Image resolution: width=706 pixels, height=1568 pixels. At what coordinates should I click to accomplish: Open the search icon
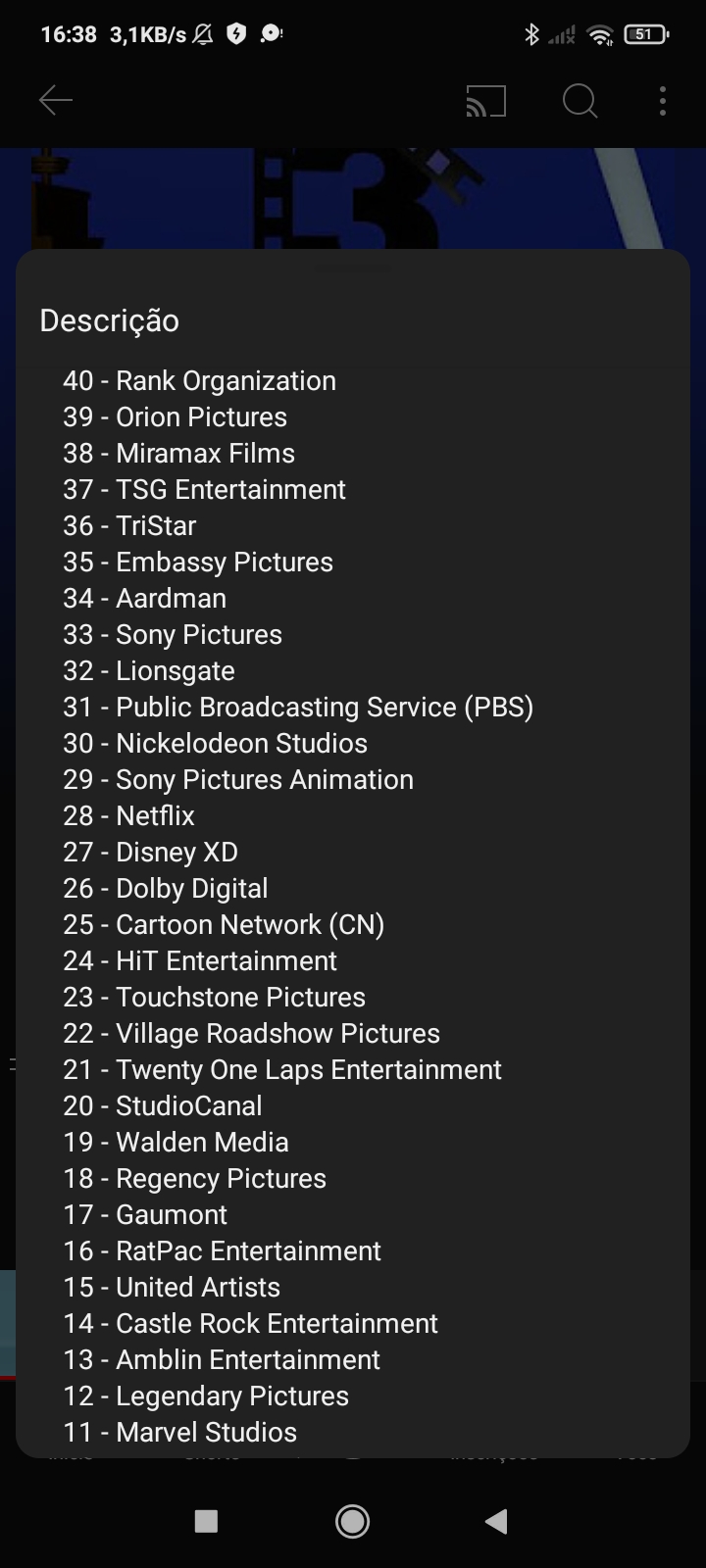coord(580,101)
